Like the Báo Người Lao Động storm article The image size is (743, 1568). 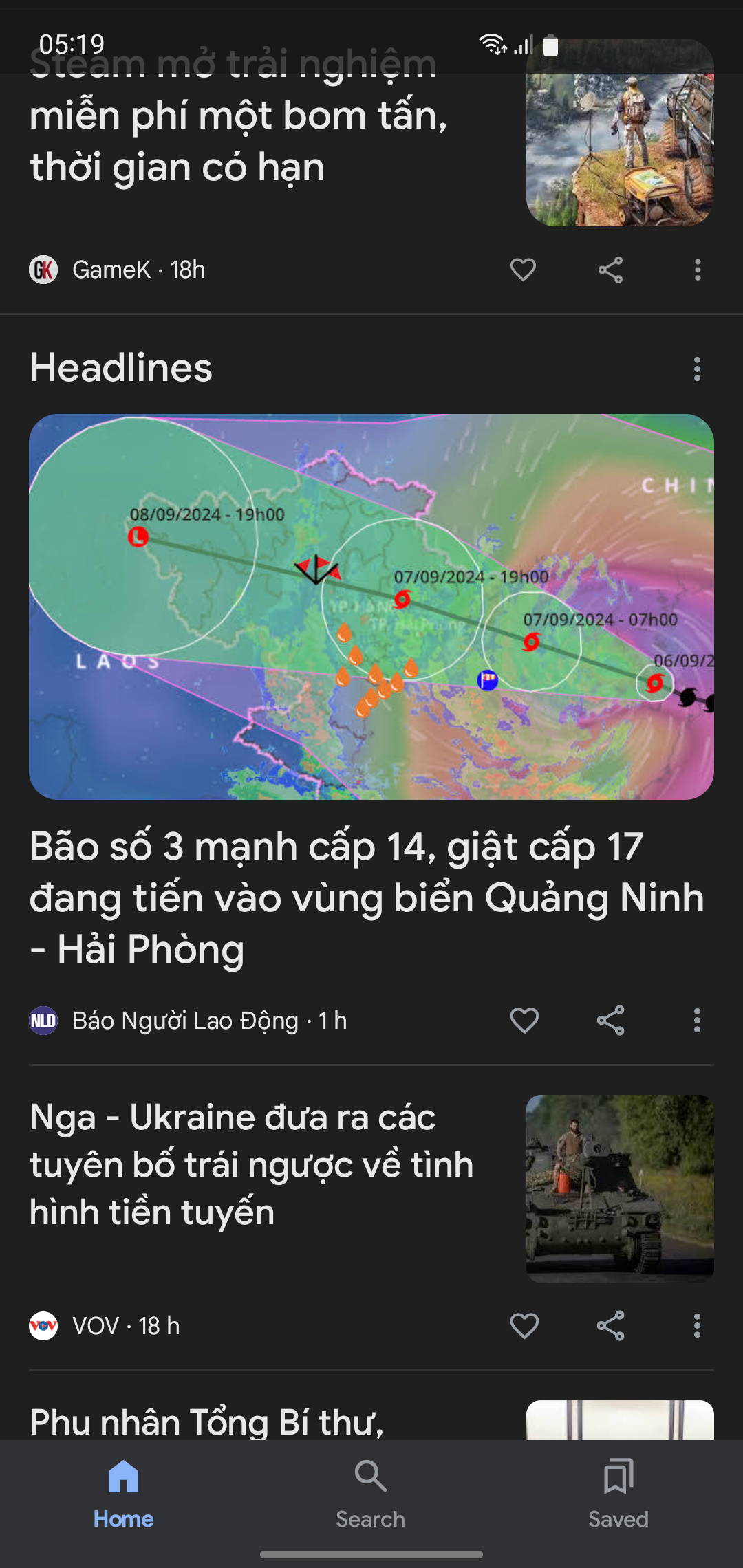(x=524, y=1020)
